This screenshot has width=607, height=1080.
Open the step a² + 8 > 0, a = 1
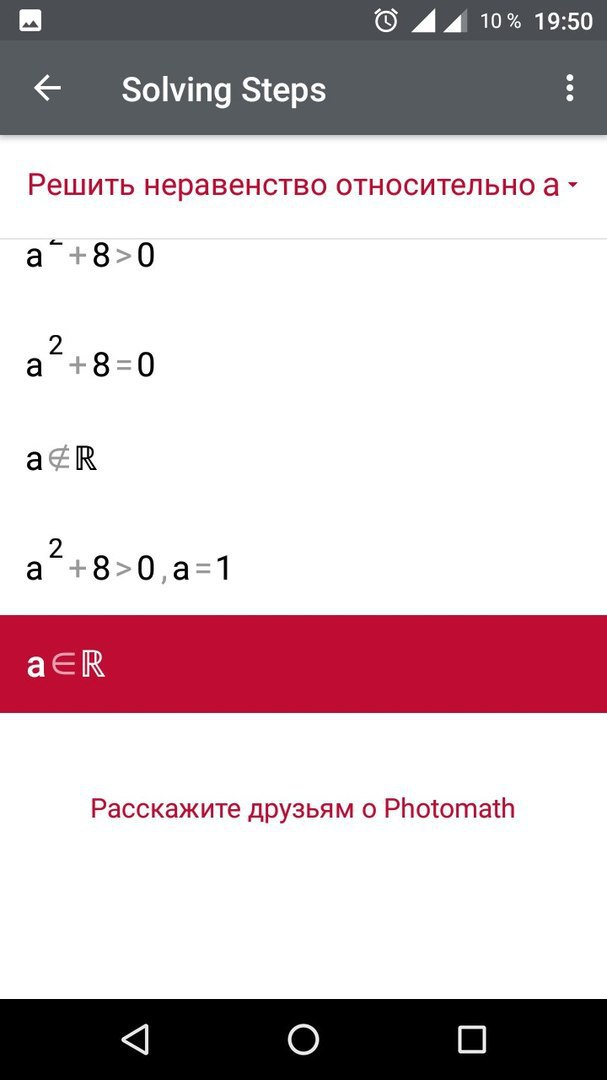303,563
